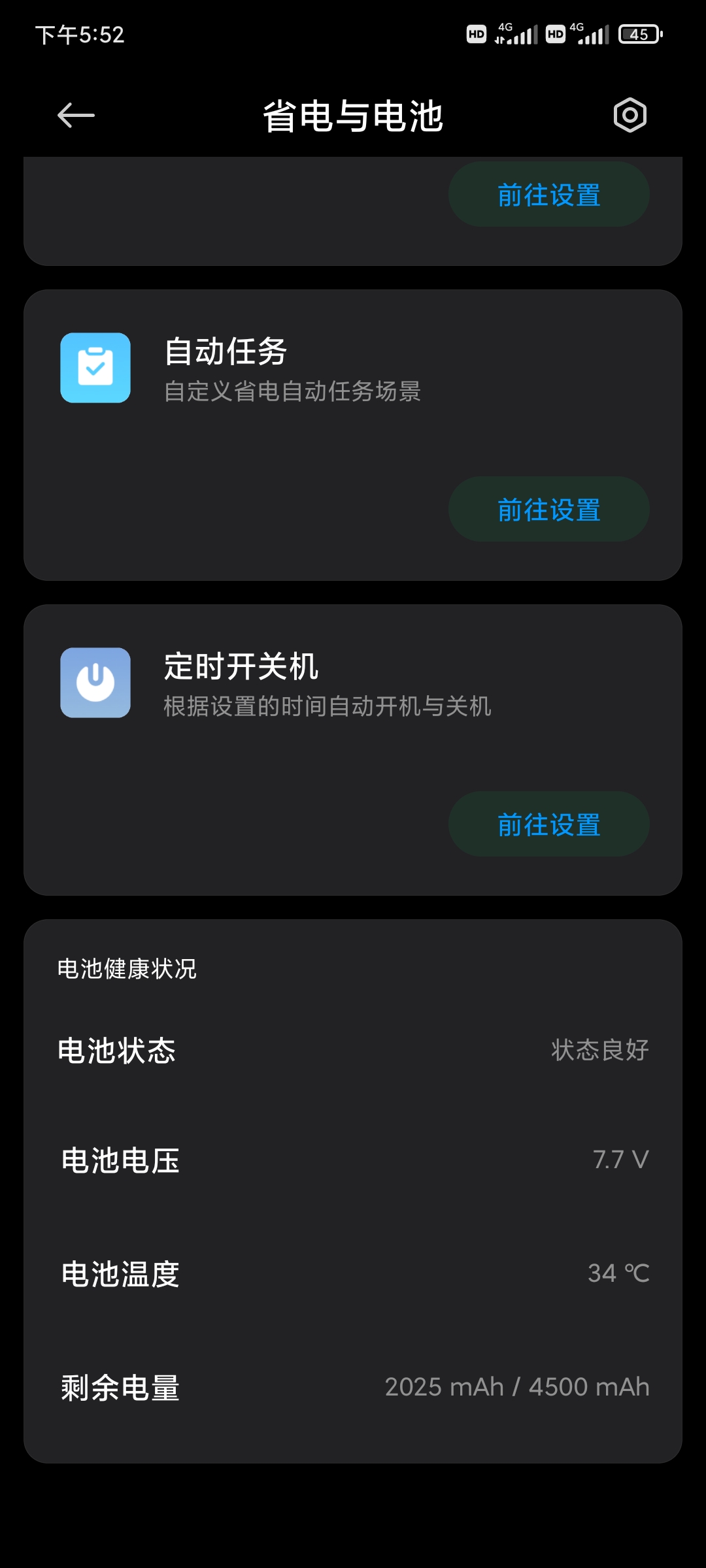
Task: Tap 前往设置 under 定时开关机
Action: [548, 825]
